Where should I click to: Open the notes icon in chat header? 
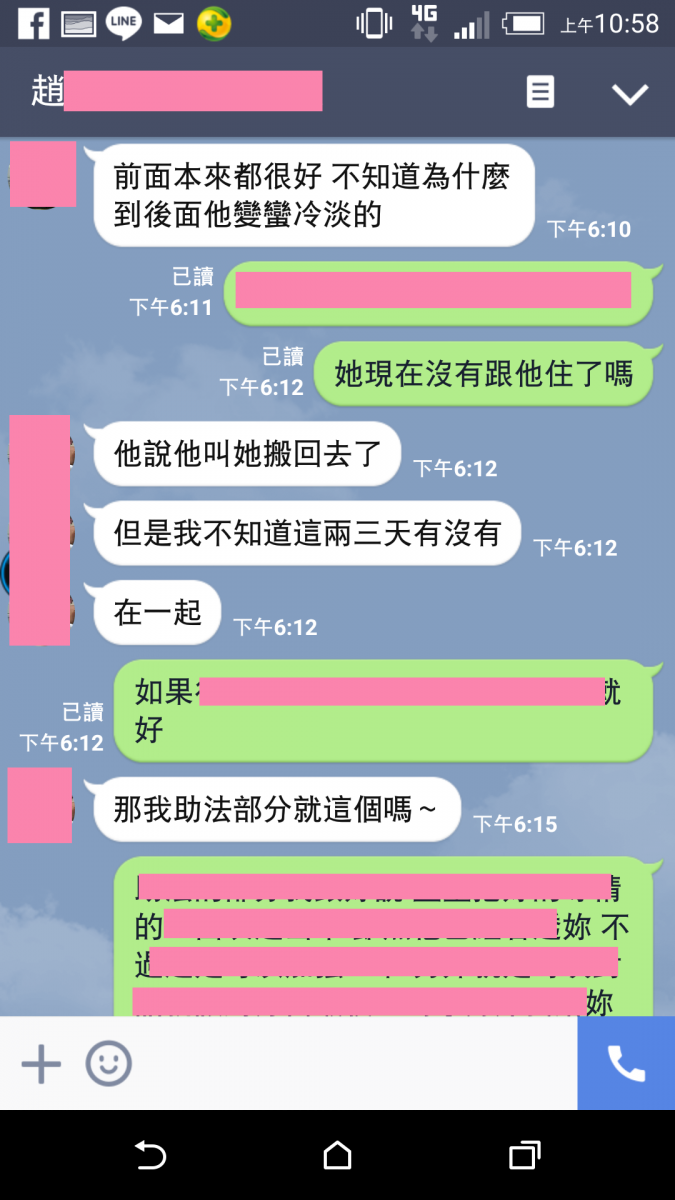tap(540, 93)
